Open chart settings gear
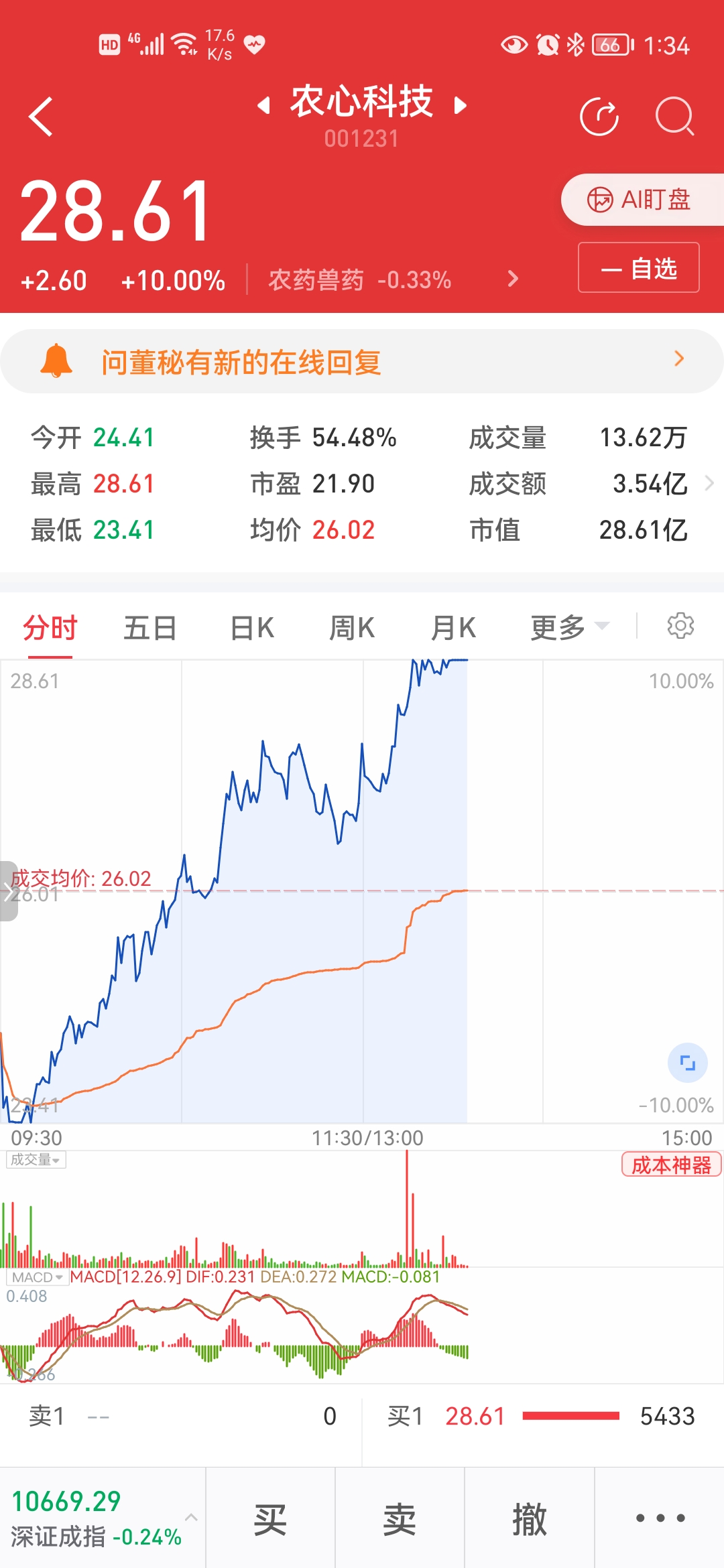 pyautogui.click(x=680, y=626)
